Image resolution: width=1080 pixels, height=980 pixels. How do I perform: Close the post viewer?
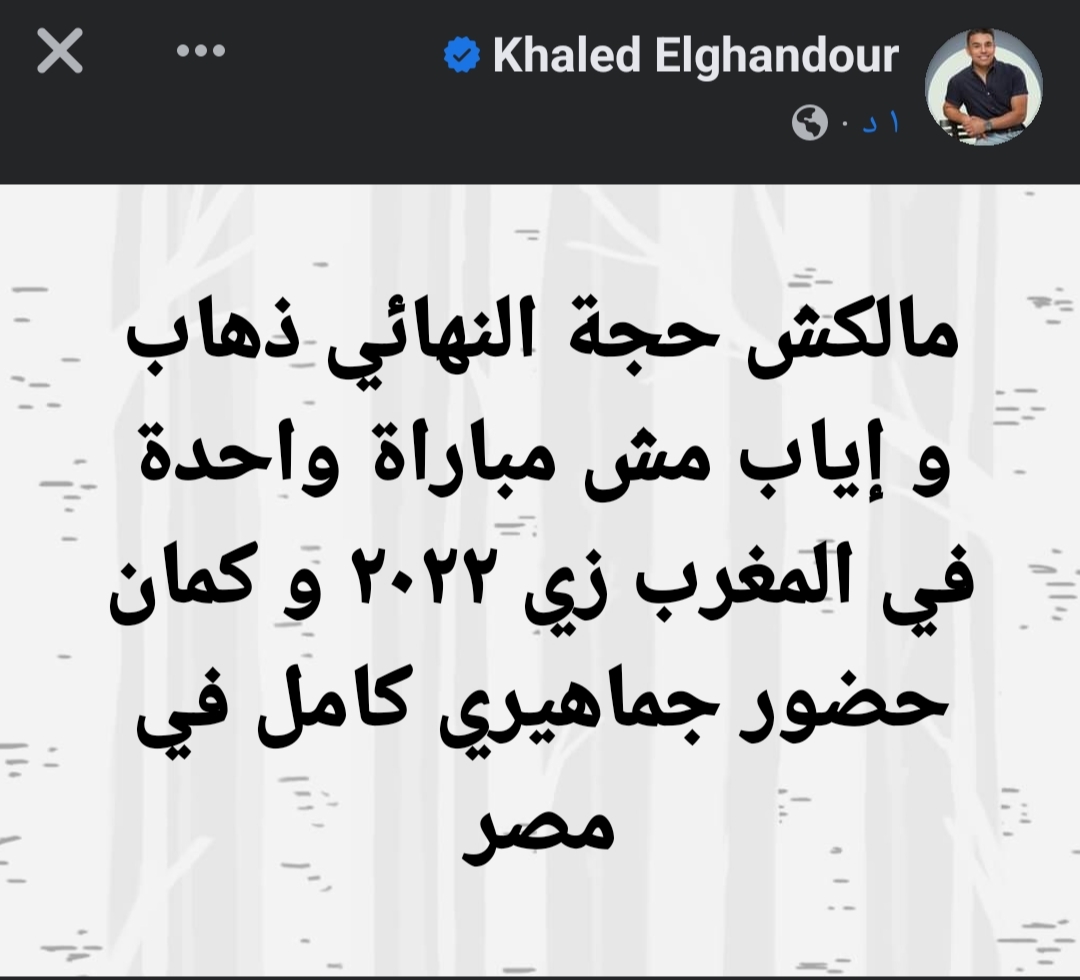(60, 51)
